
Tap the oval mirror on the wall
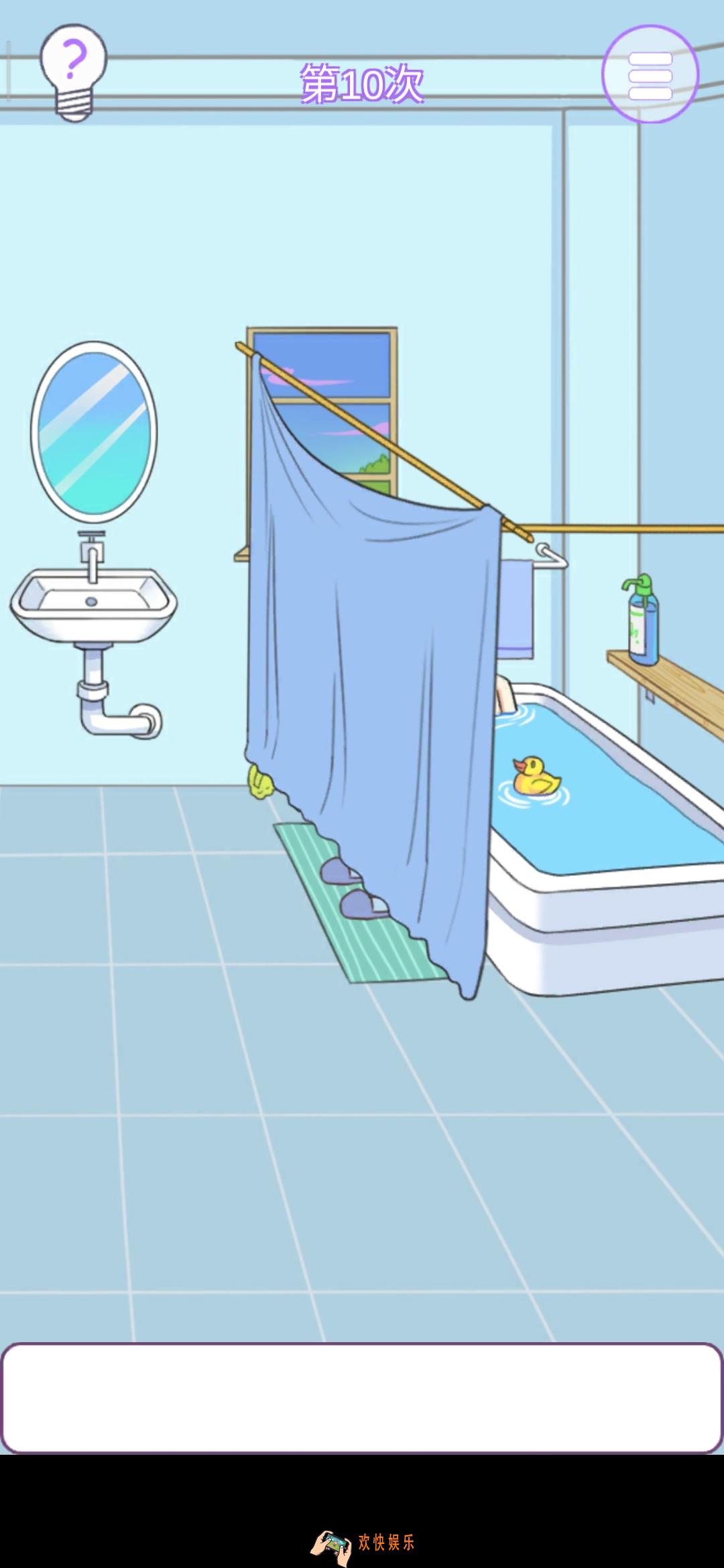click(94, 431)
